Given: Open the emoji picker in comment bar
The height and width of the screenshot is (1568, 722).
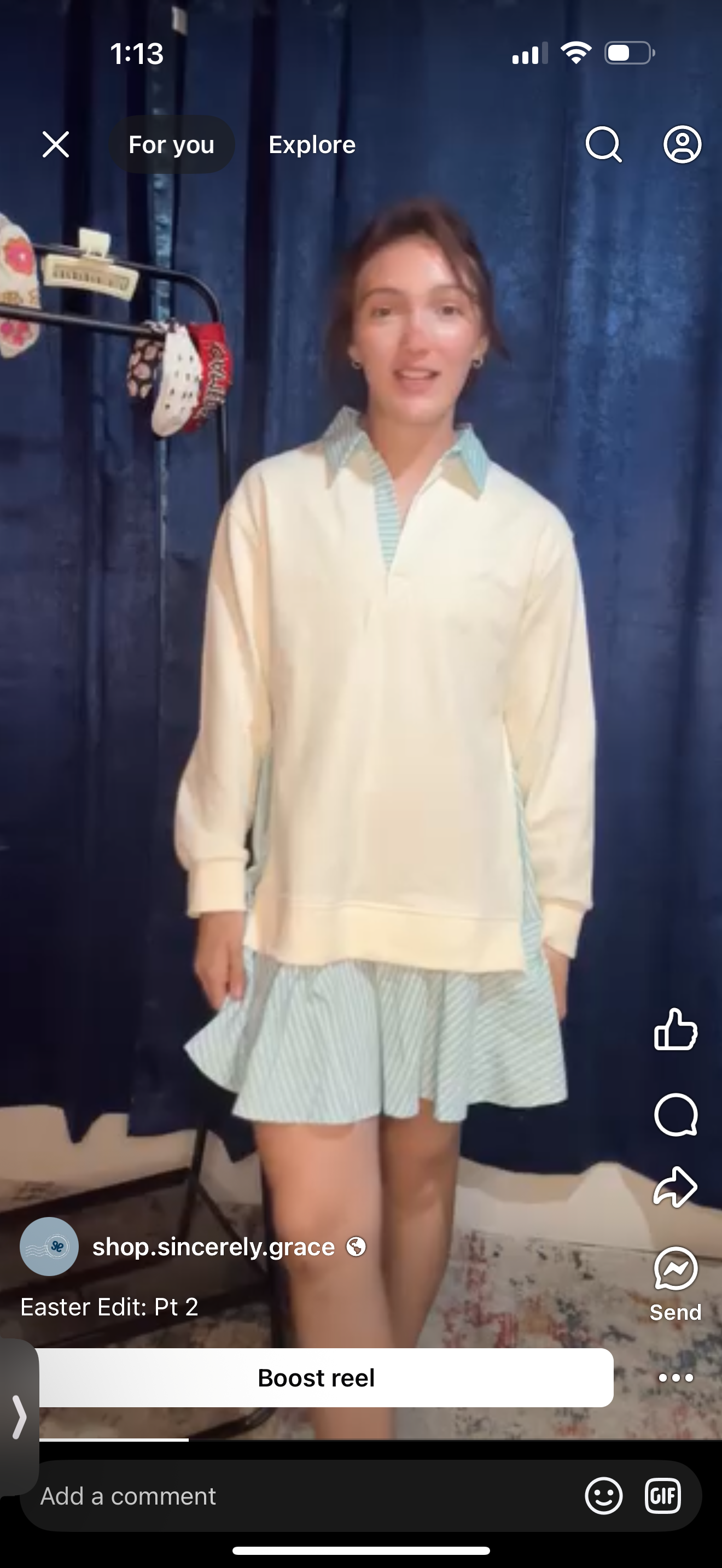Looking at the screenshot, I should pyautogui.click(x=603, y=1496).
